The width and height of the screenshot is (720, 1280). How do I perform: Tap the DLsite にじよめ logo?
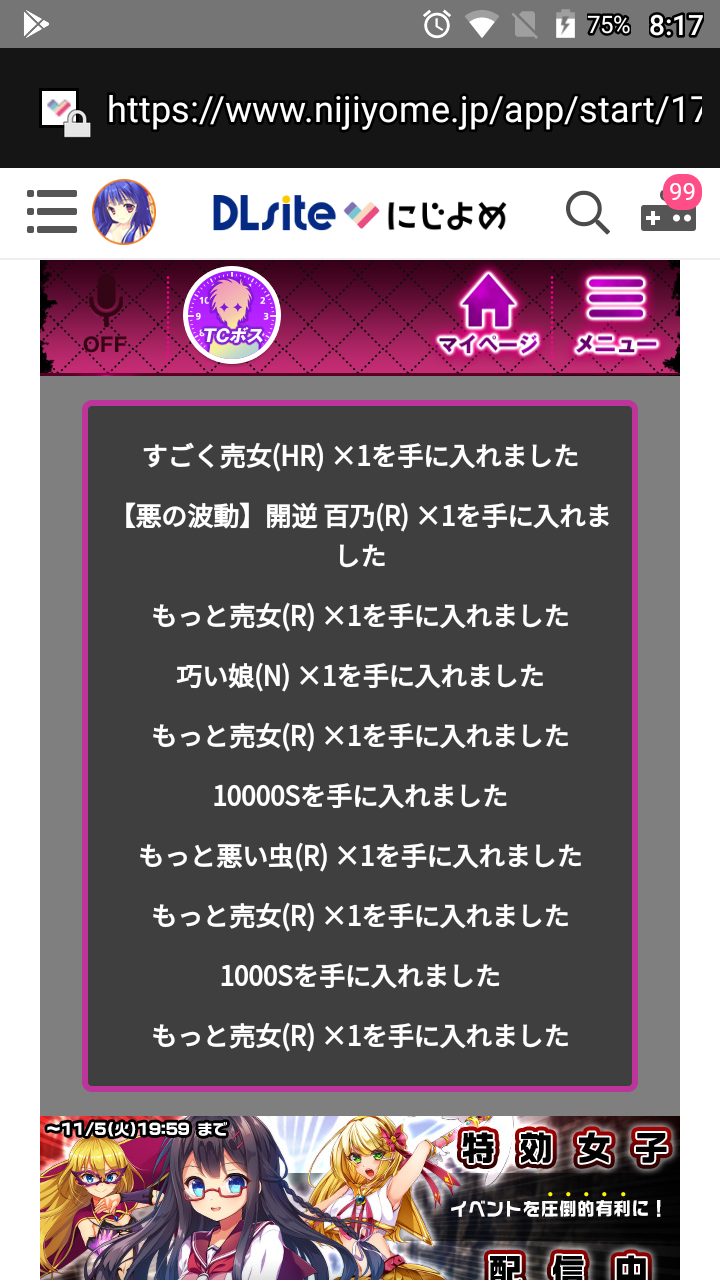[x=359, y=213]
